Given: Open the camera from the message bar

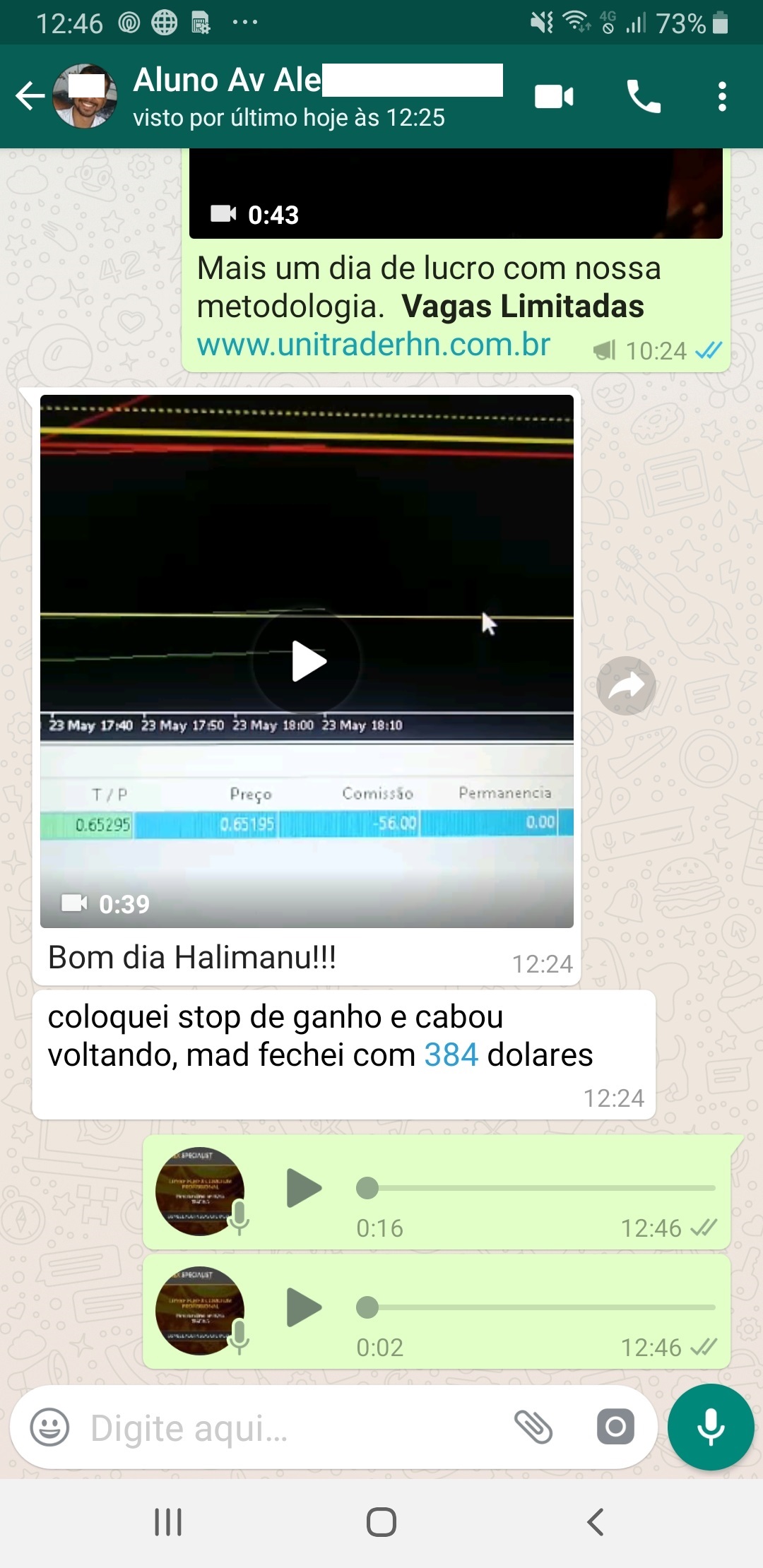Looking at the screenshot, I should point(615,1427).
